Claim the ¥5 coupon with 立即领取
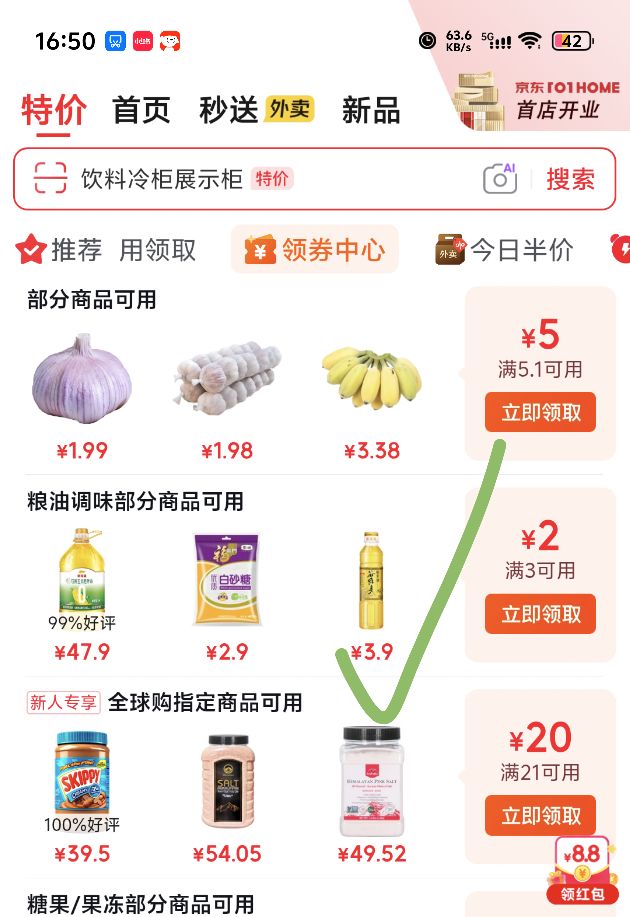The height and width of the screenshot is (917, 630). point(541,412)
